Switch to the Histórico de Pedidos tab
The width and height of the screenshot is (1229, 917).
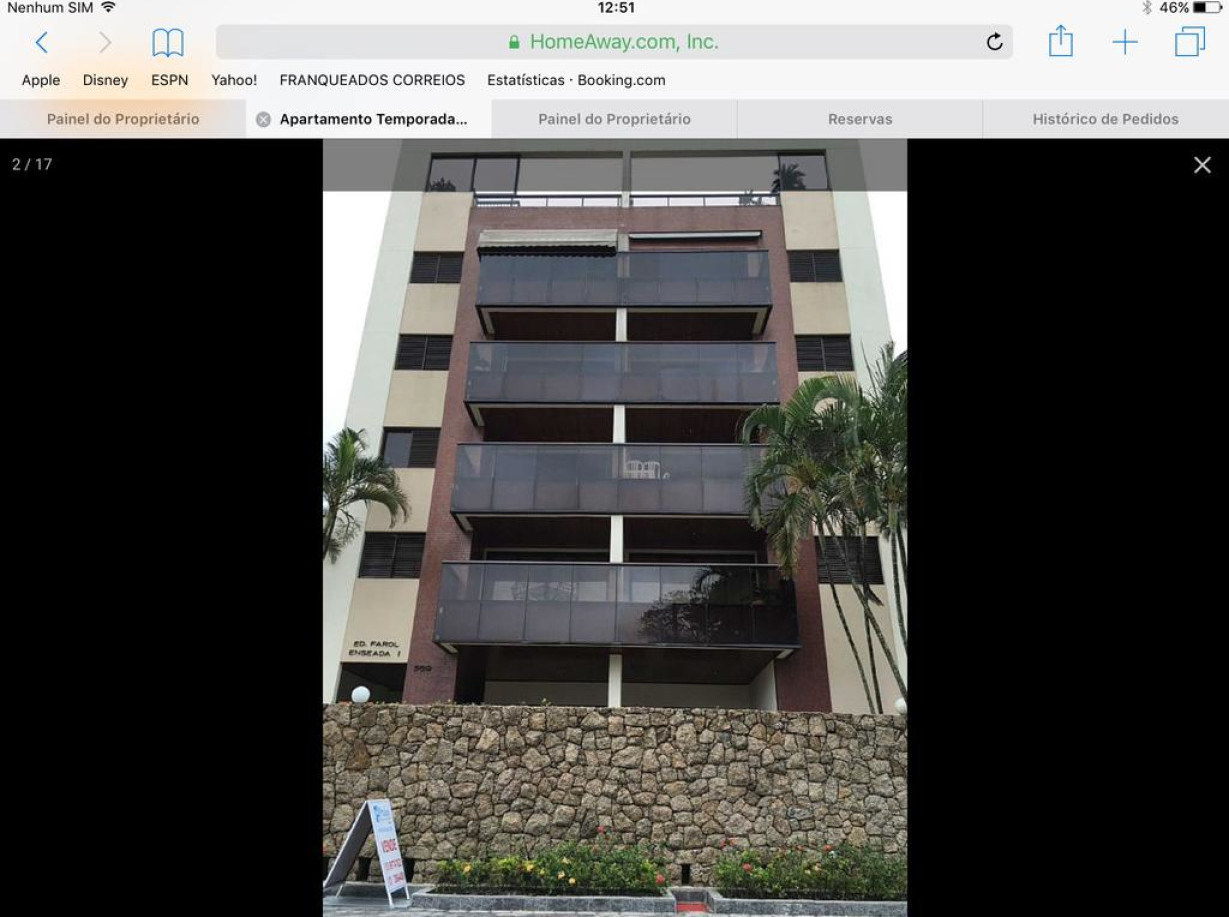(1105, 119)
